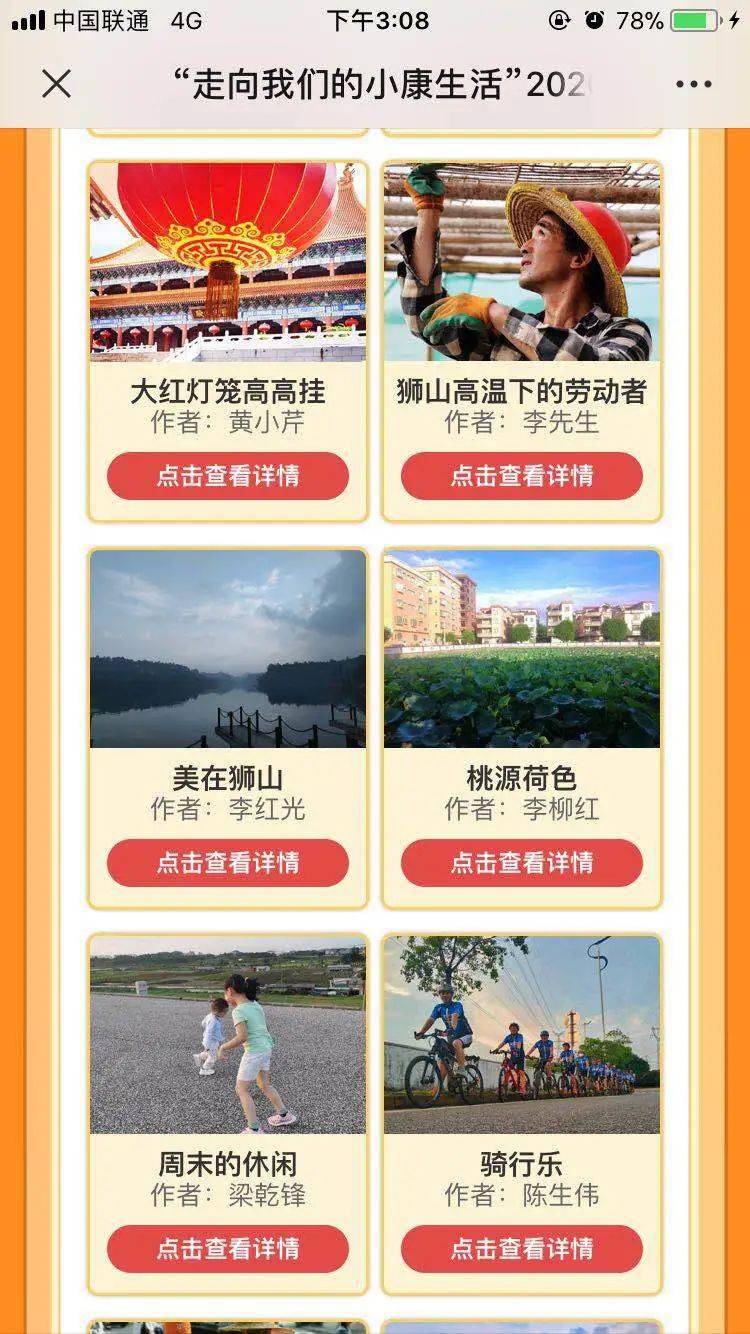View details of 美在狮山
The width and height of the screenshot is (750, 1334).
pos(228,863)
